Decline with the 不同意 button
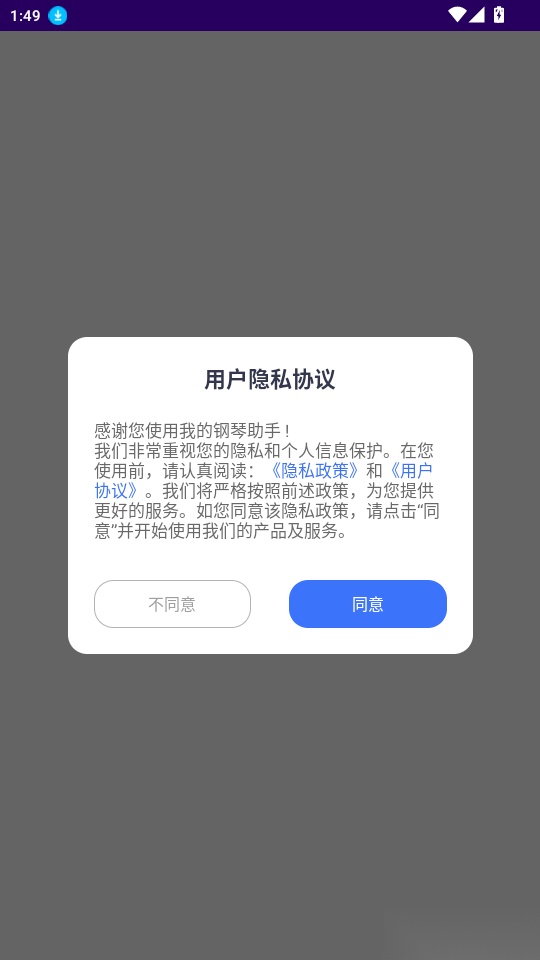Image resolution: width=540 pixels, height=960 pixels. pyautogui.click(x=172, y=604)
